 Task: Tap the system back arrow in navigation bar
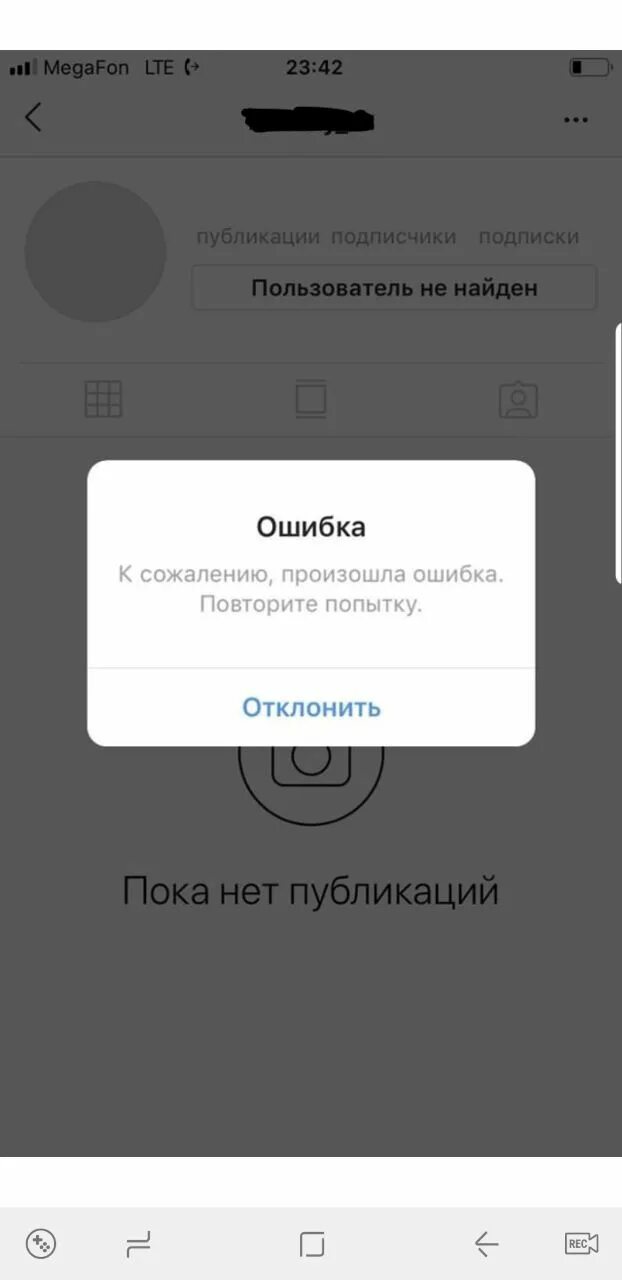click(x=486, y=1244)
